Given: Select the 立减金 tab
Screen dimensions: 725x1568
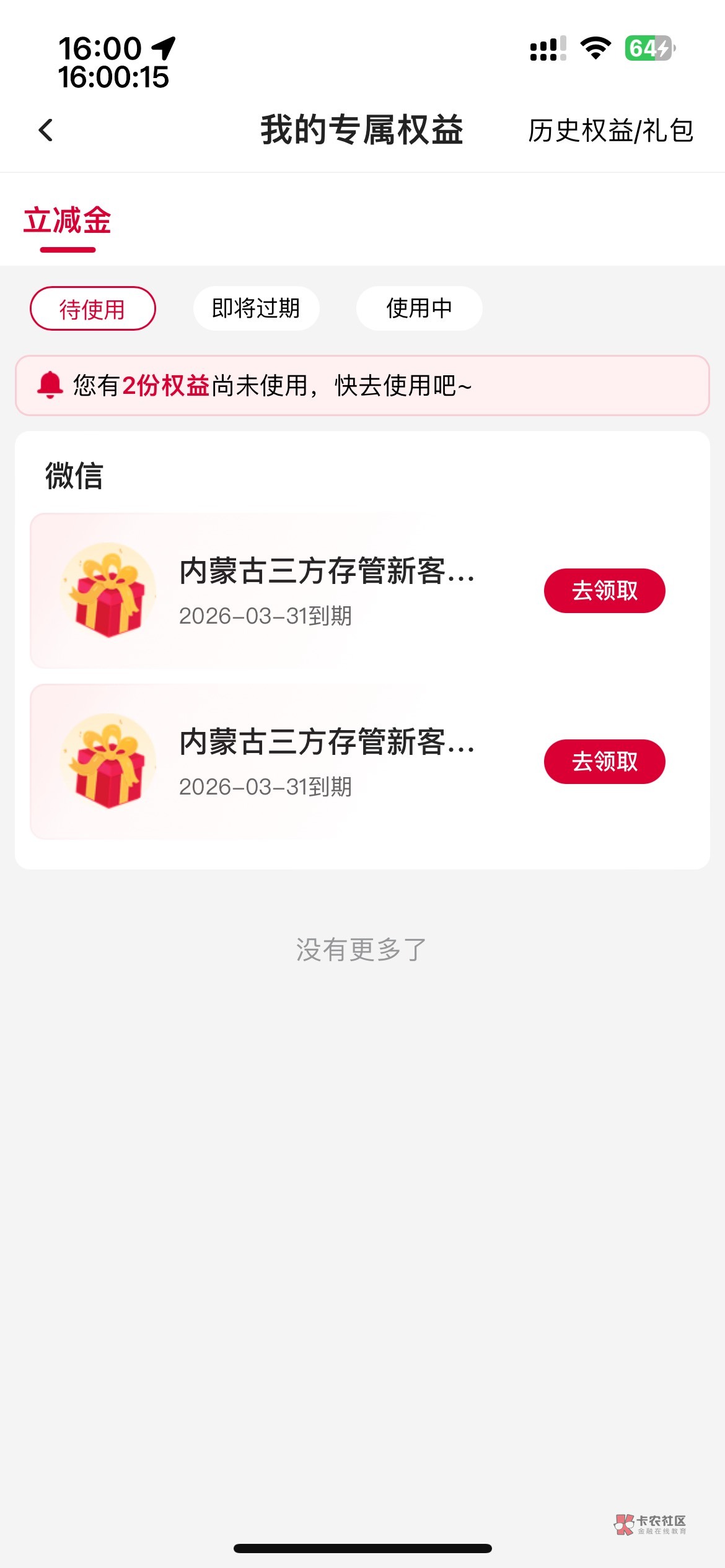Looking at the screenshot, I should (x=68, y=222).
